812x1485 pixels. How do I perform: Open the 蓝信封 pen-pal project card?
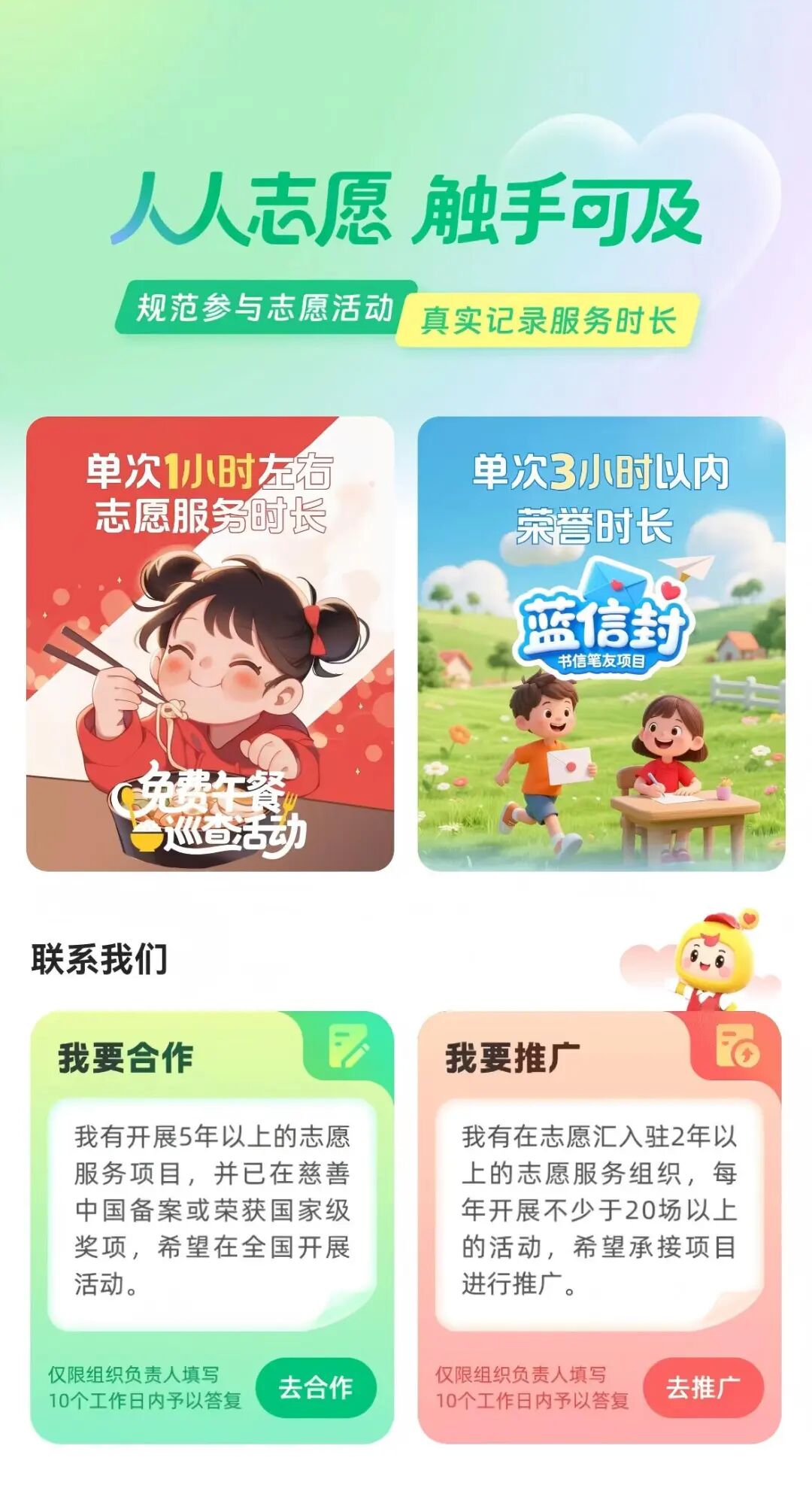(x=601, y=644)
